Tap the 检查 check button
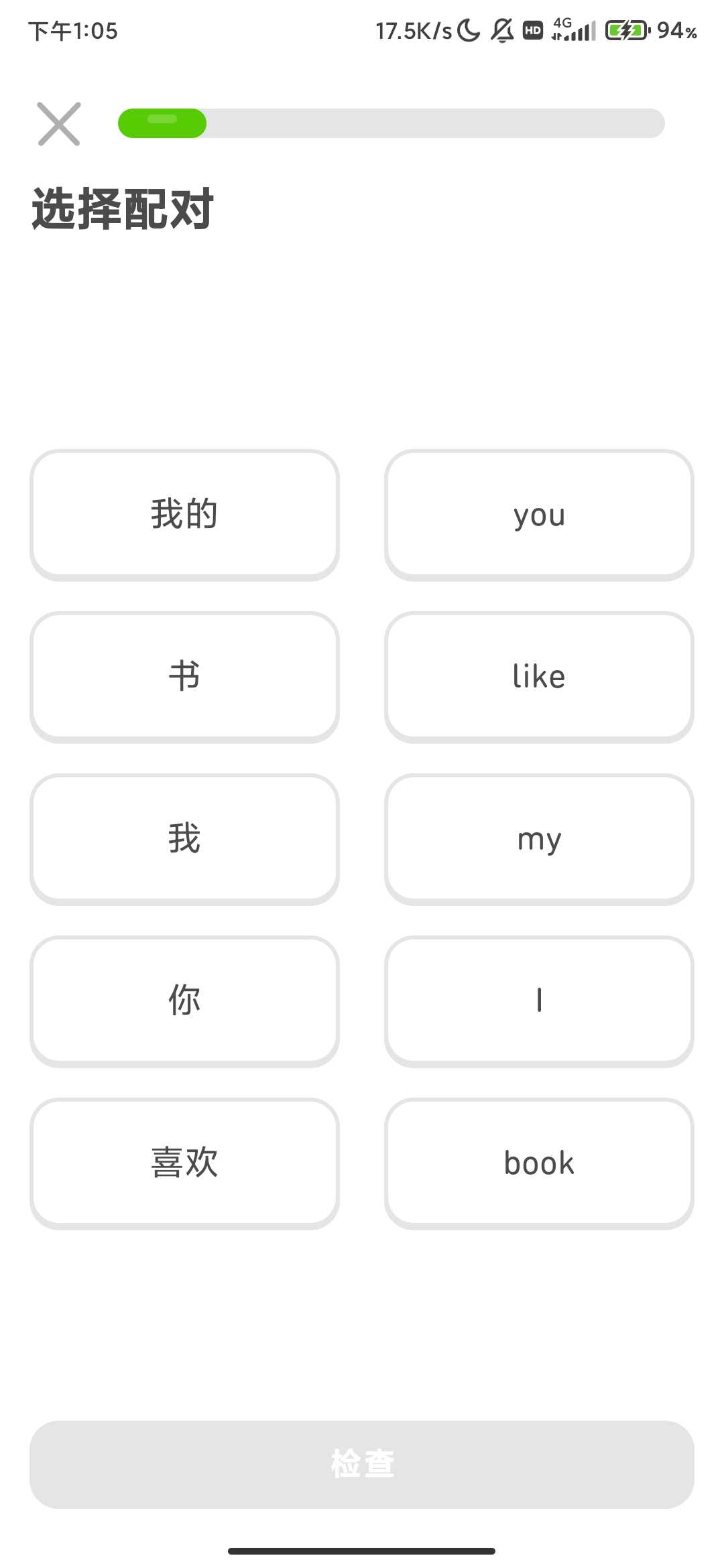 point(362,1464)
